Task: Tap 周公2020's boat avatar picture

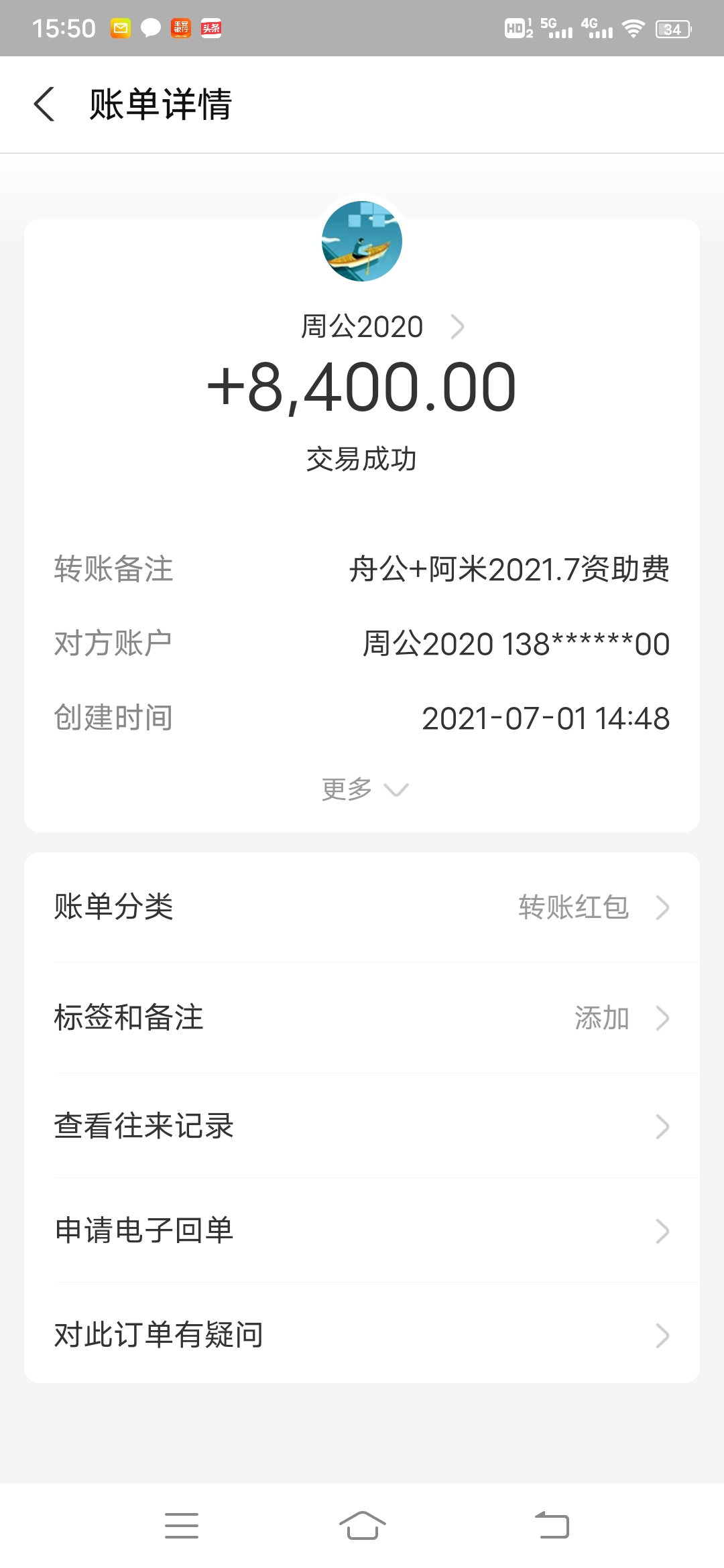Action: pos(361,243)
